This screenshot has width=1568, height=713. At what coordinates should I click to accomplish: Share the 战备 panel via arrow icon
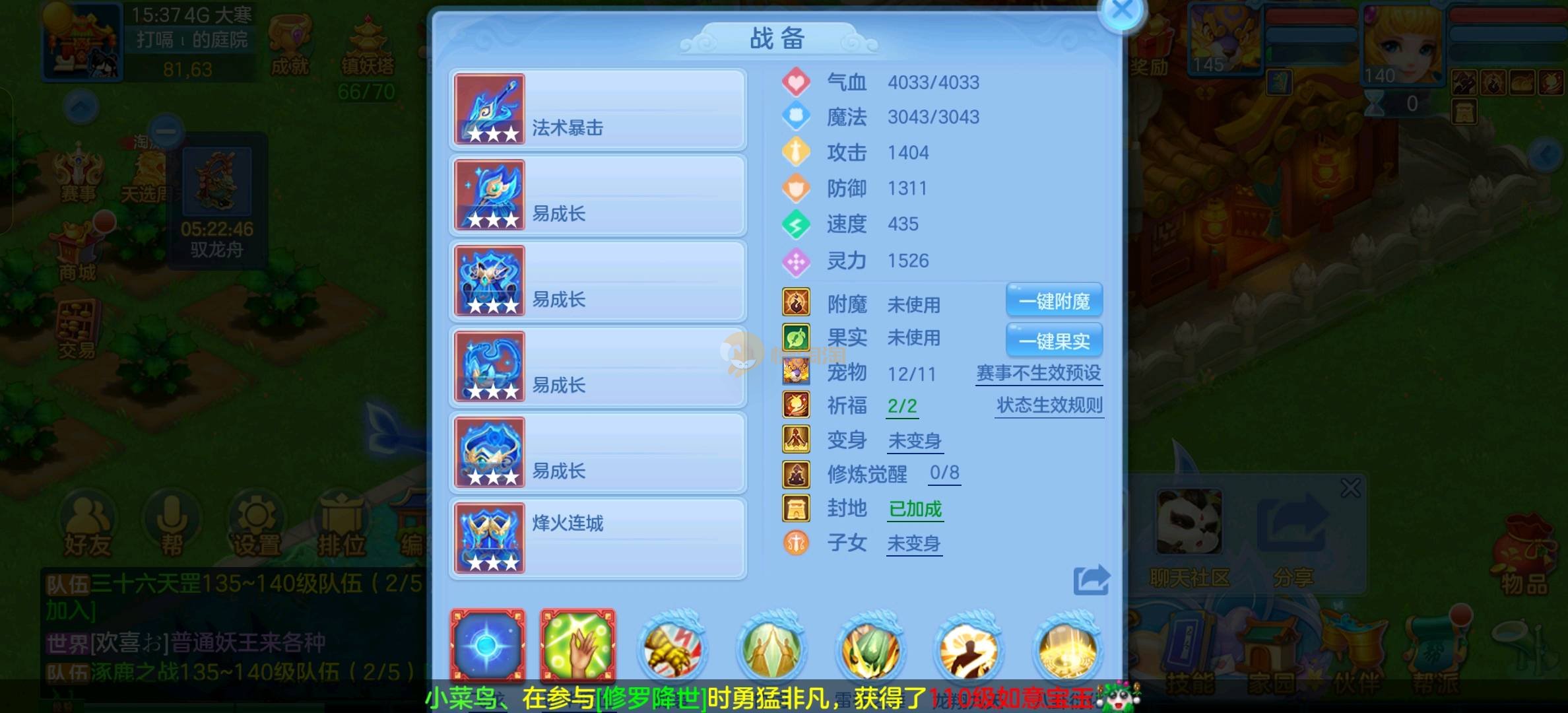1091,580
